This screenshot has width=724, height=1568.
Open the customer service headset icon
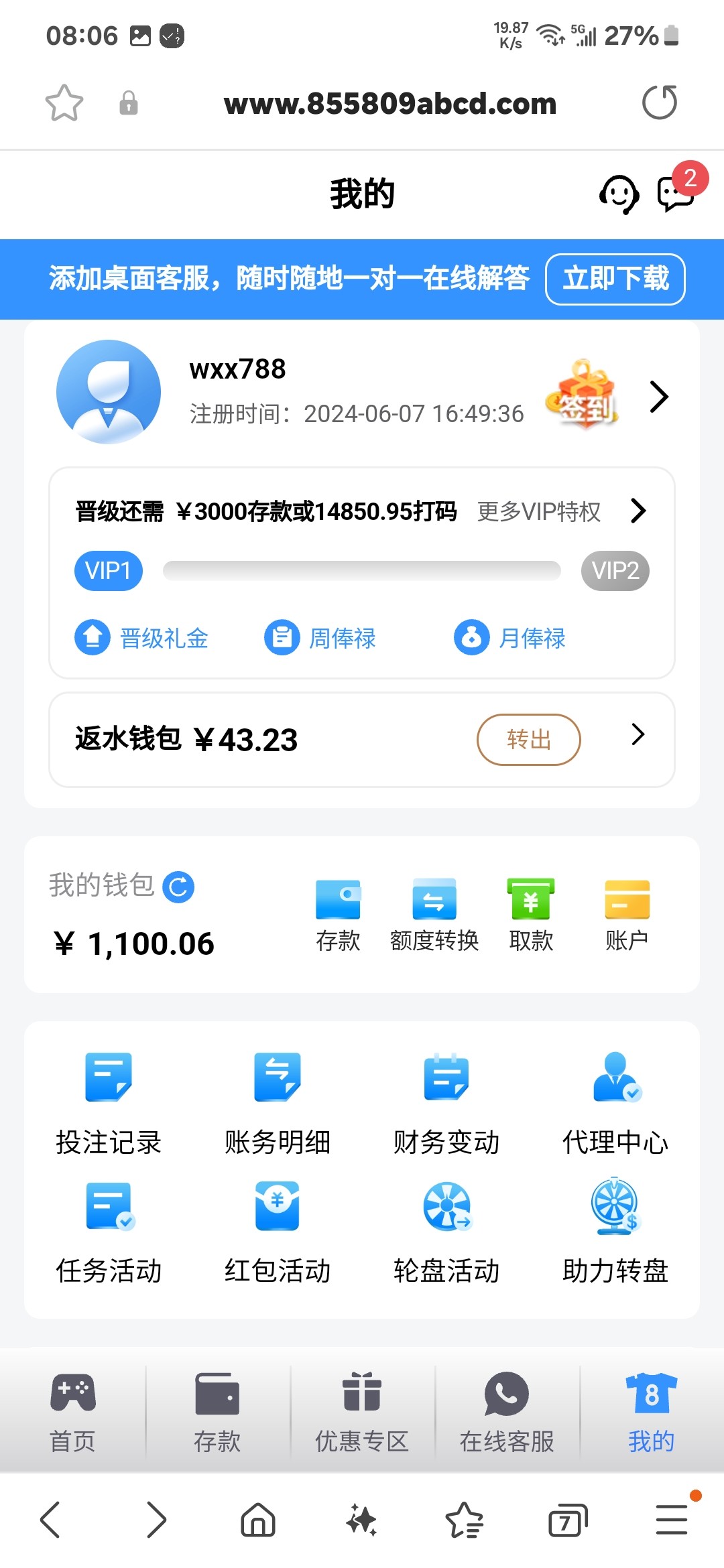click(x=618, y=194)
